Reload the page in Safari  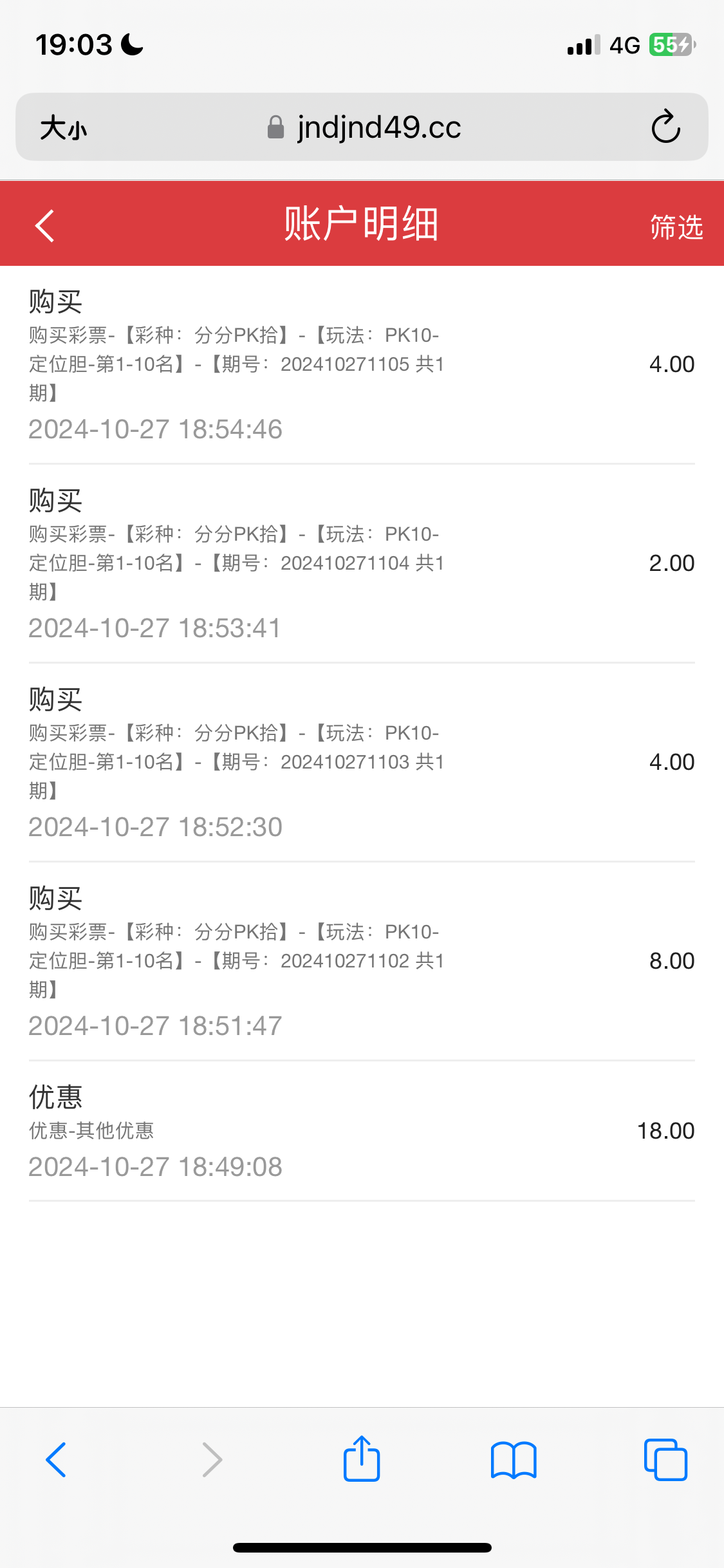[665, 126]
